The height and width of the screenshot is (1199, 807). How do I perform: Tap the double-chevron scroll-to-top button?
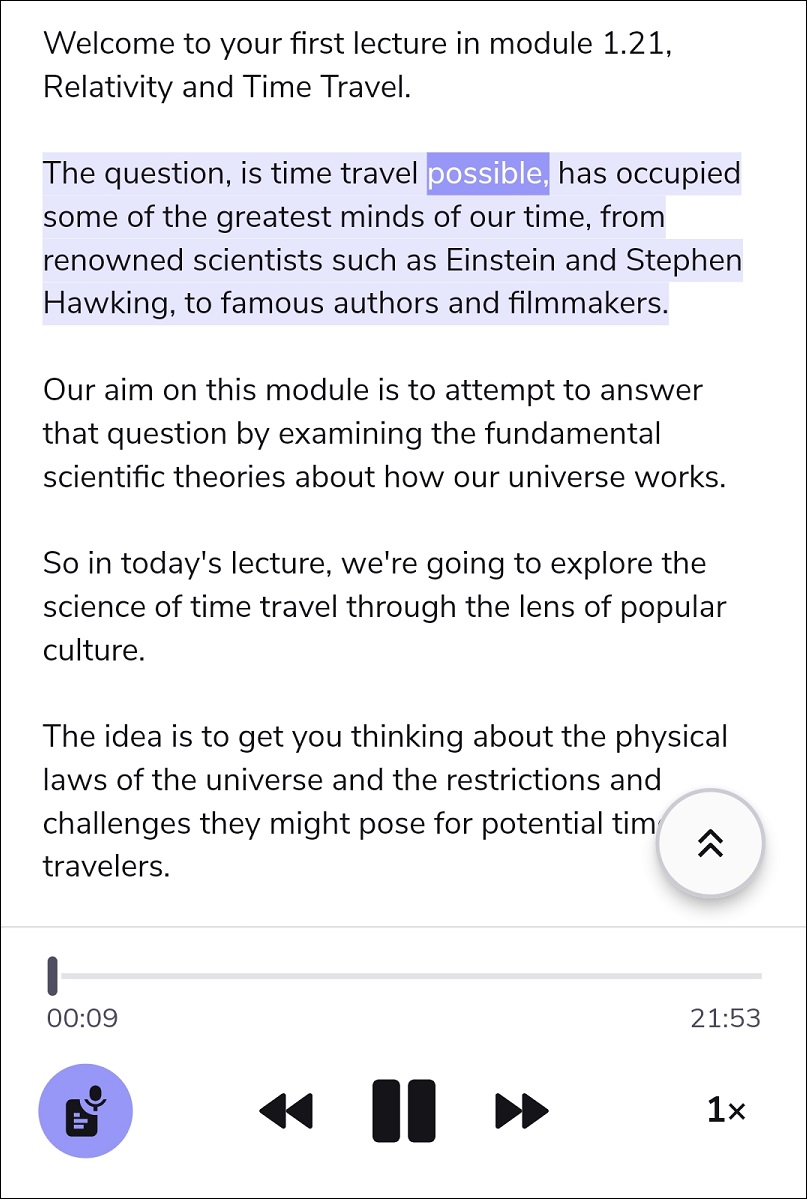coord(710,844)
